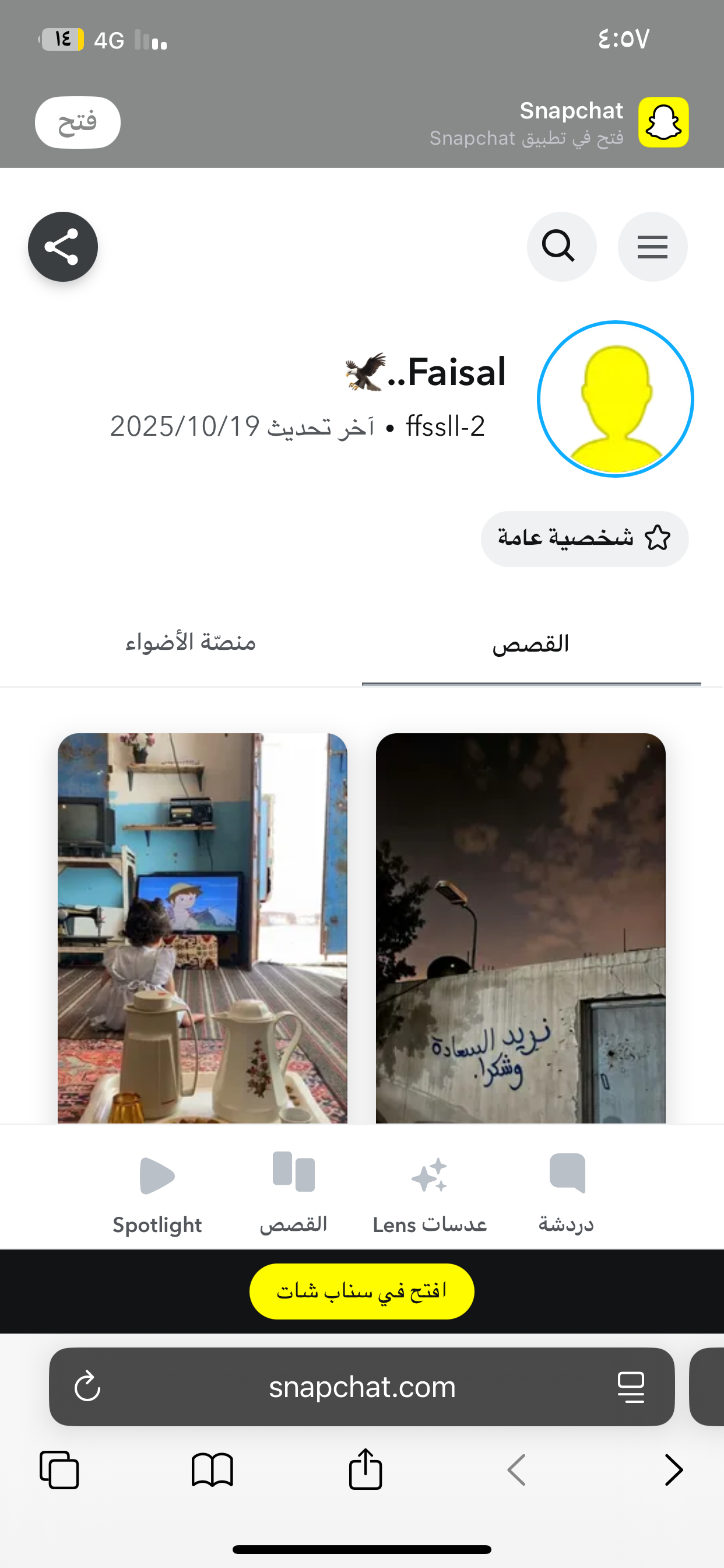Tap the فتح button in the Snapchat banner
This screenshot has height=1568, width=724.
click(78, 123)
